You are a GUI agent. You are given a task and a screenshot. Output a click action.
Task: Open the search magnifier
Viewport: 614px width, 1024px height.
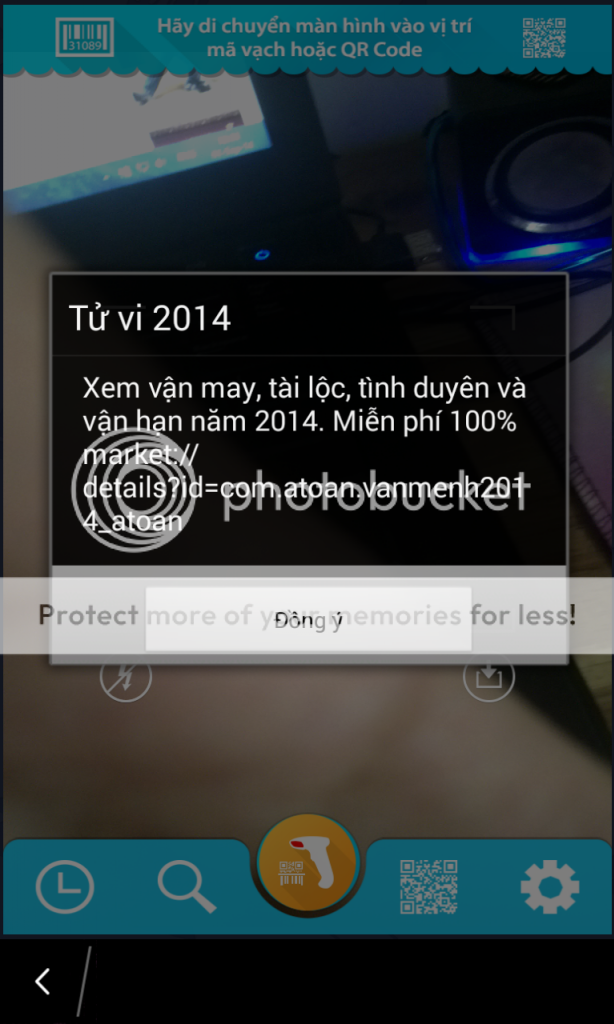(x=186, y=887)
